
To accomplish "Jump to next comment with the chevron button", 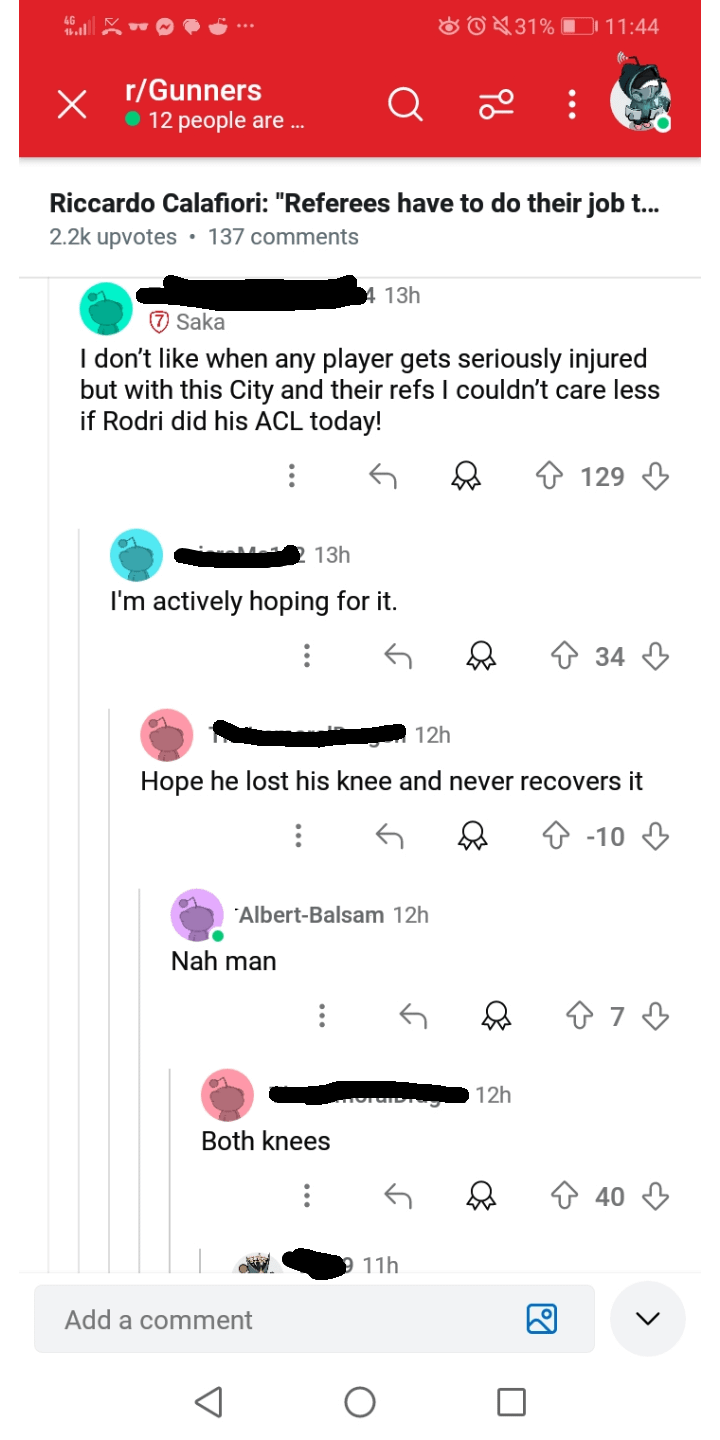I will pos(648,1320).
